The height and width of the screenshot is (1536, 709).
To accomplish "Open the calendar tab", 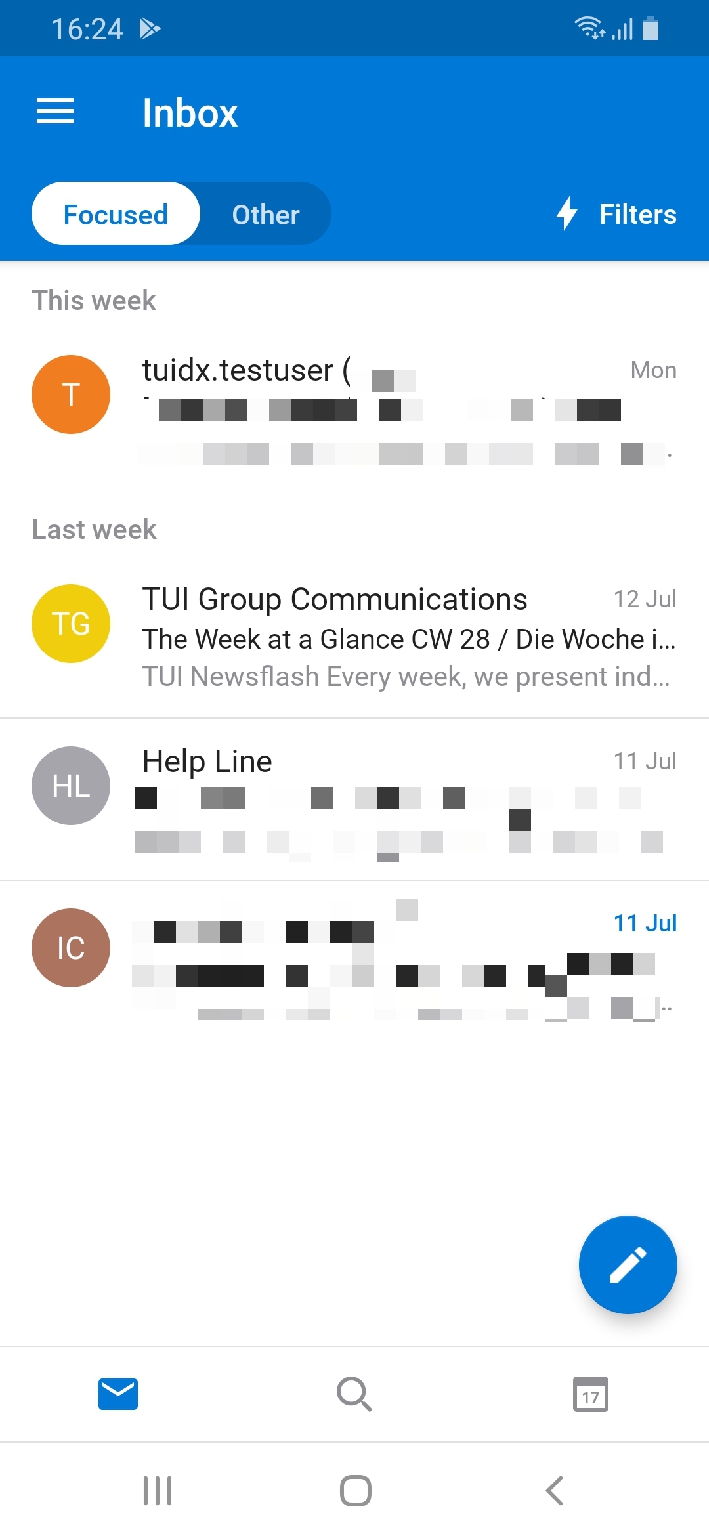I will (x=590, y=1394).
